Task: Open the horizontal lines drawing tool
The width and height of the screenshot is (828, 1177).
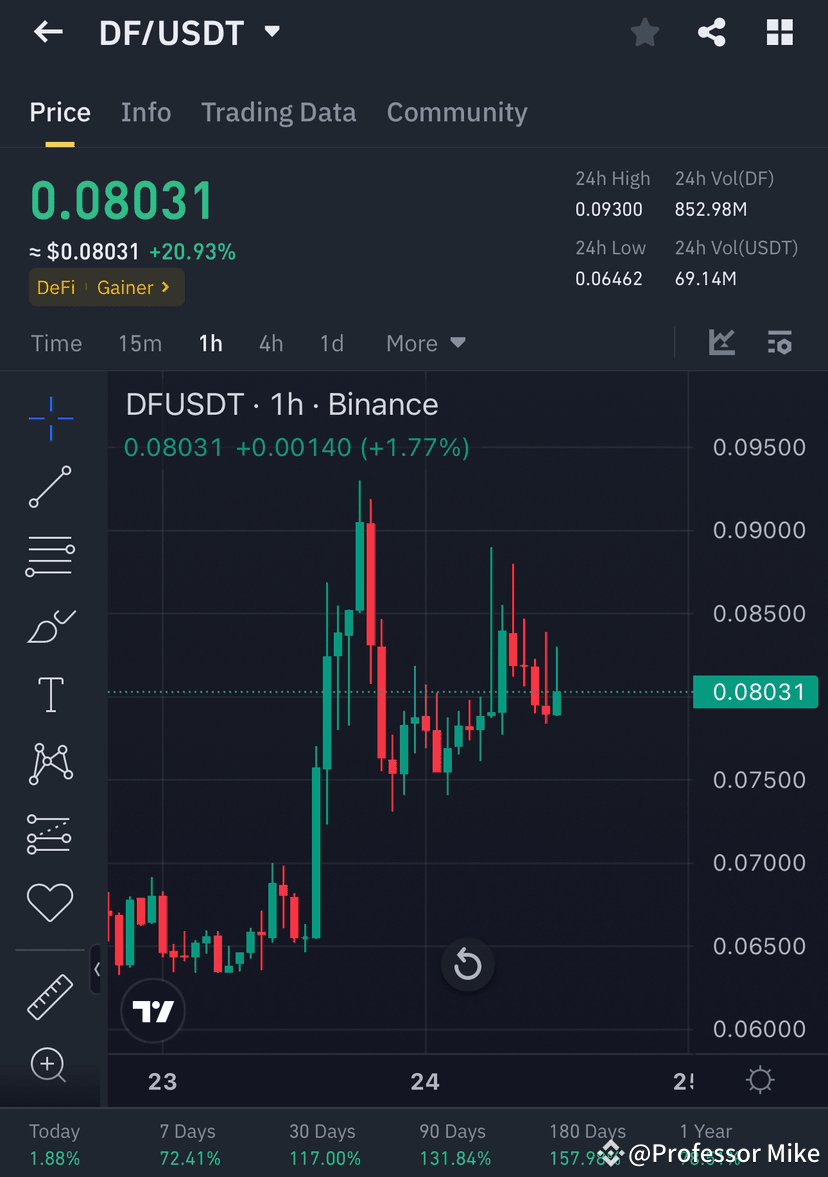Action: [50, 556]
